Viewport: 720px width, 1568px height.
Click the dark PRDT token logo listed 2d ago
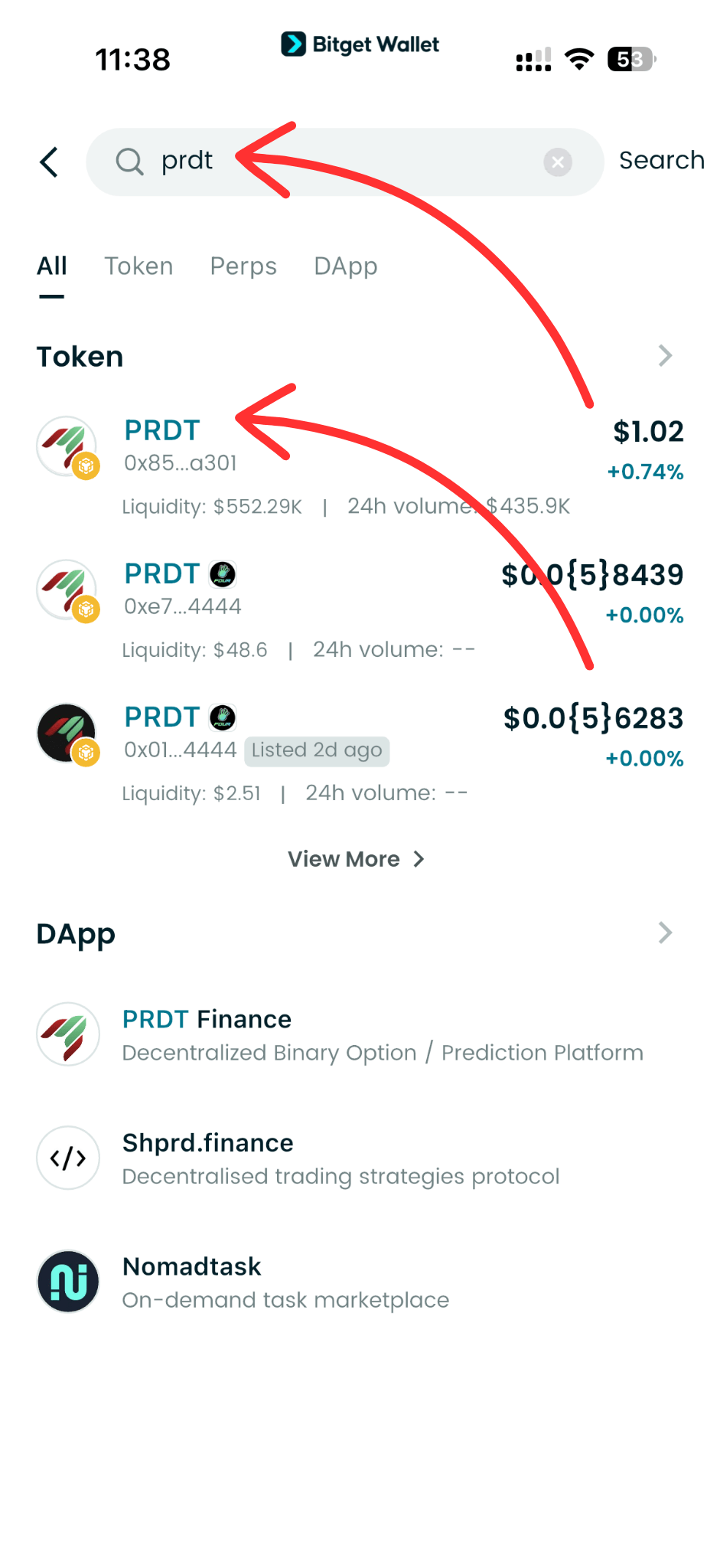coord(66,733)
